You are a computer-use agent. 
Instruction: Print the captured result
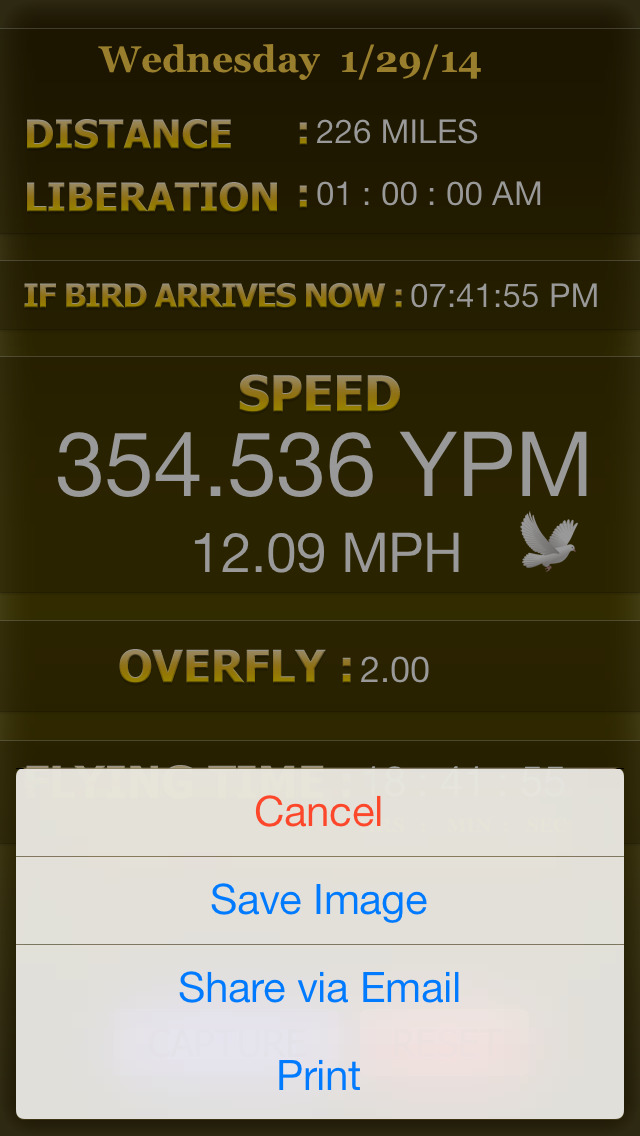tap(320, 1075)
